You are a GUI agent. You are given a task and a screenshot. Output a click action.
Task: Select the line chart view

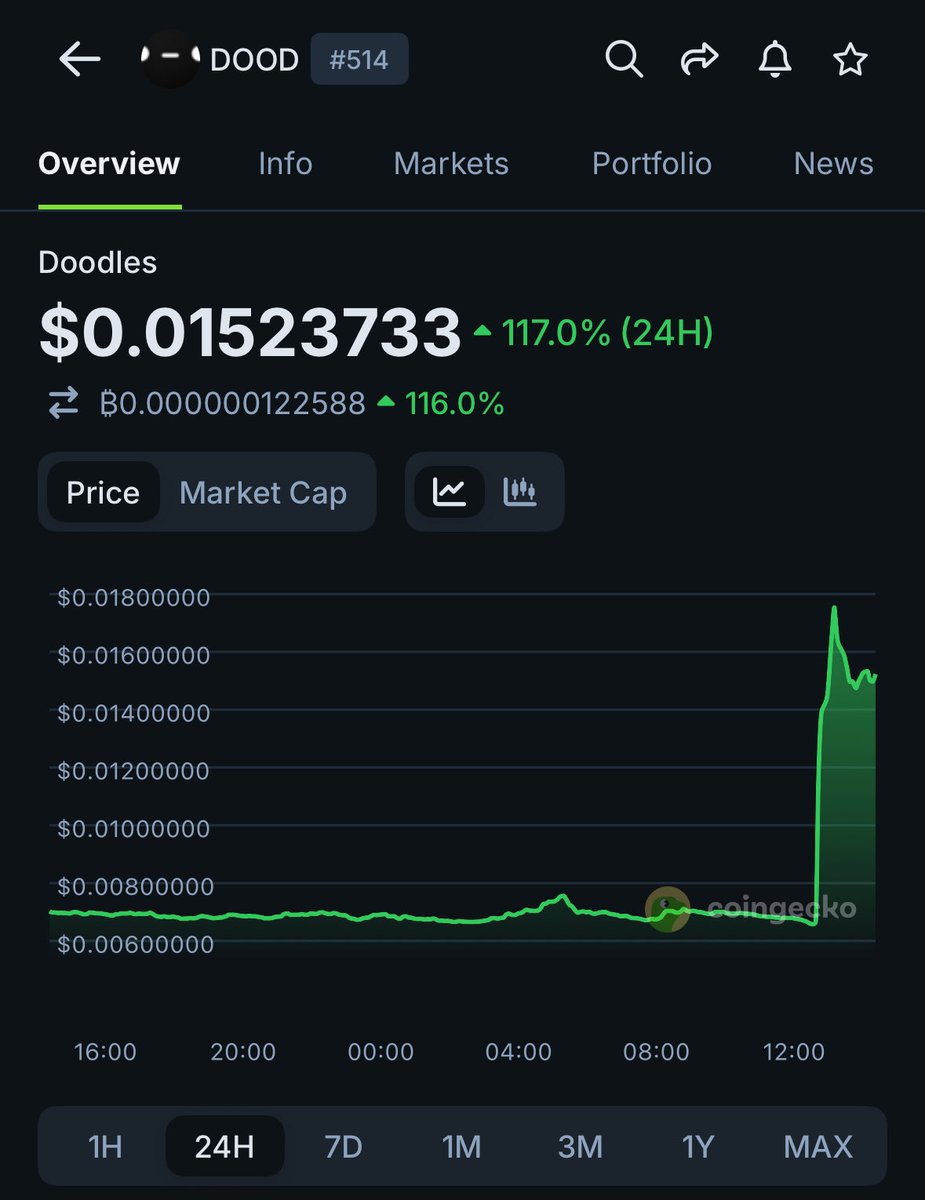click(450, 492)
